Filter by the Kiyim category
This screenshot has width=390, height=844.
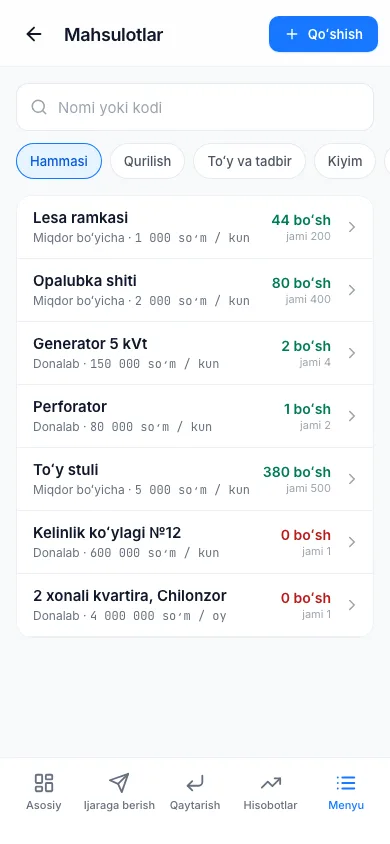(345, 161)
